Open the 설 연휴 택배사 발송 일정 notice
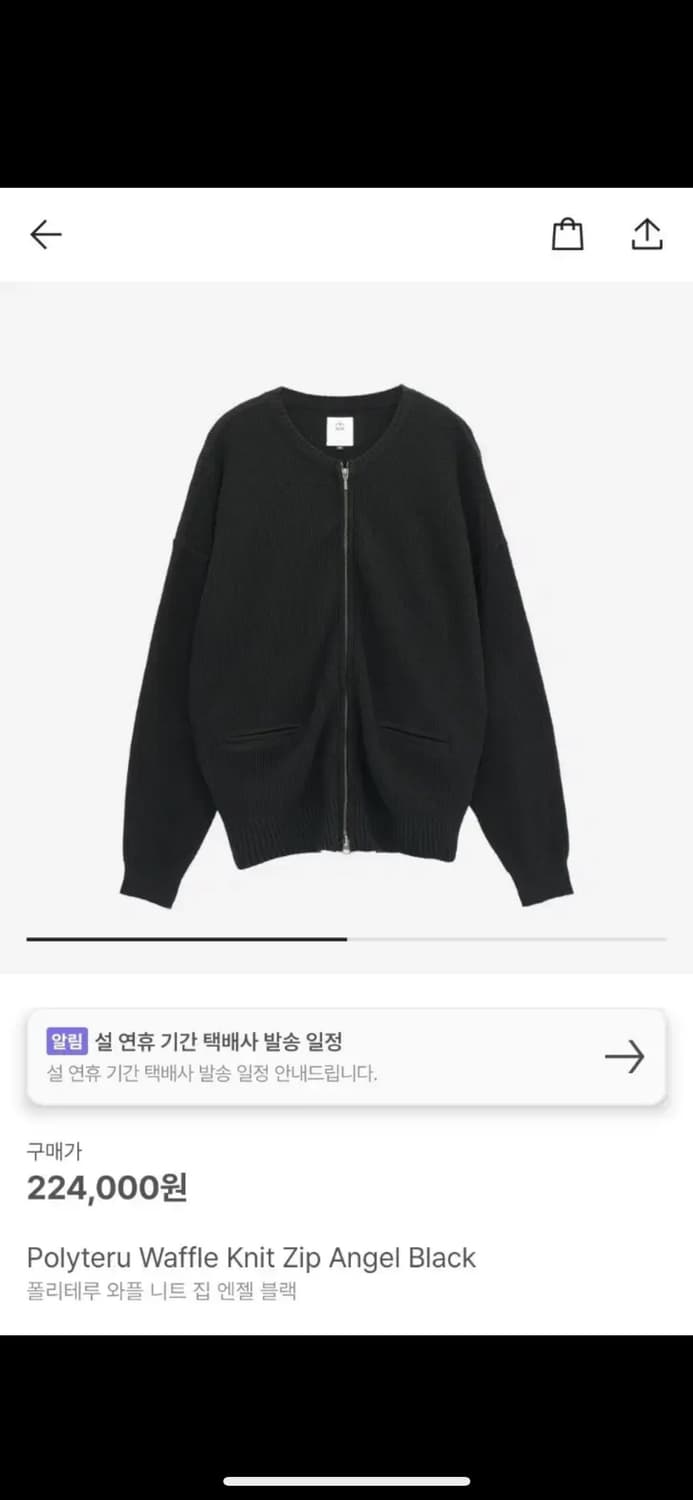Viewport: 693px width, 1500px height. (346, 1057)
